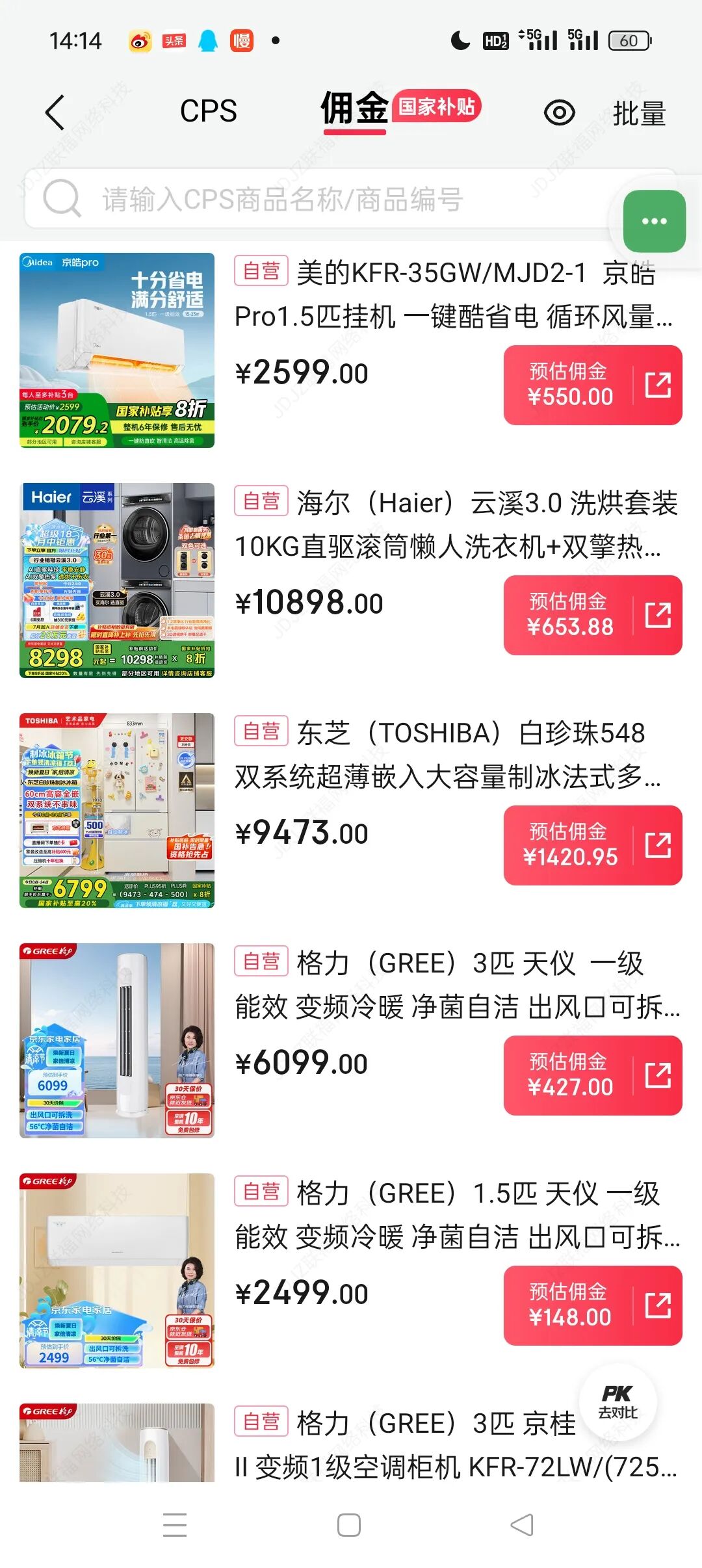Open the GREE 3匹 京桂 cabinet unit
The image size is (702, 1568).
(x=454, y=1445)
